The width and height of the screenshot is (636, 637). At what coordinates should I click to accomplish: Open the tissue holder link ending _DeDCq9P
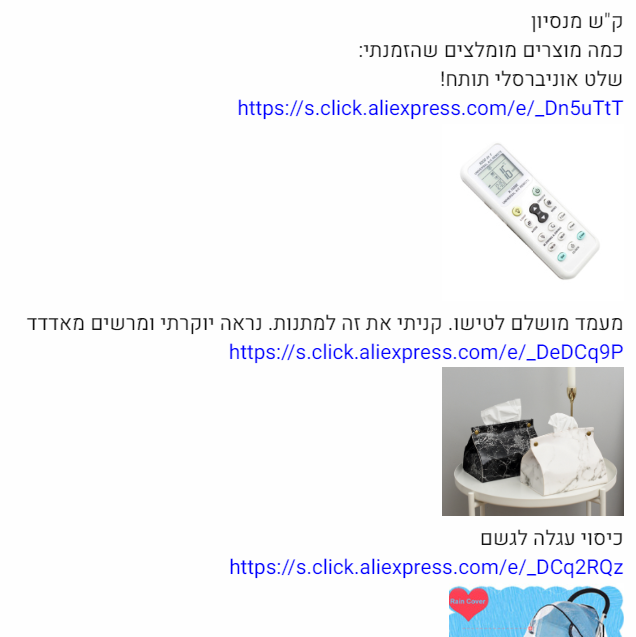coord(426,352)
